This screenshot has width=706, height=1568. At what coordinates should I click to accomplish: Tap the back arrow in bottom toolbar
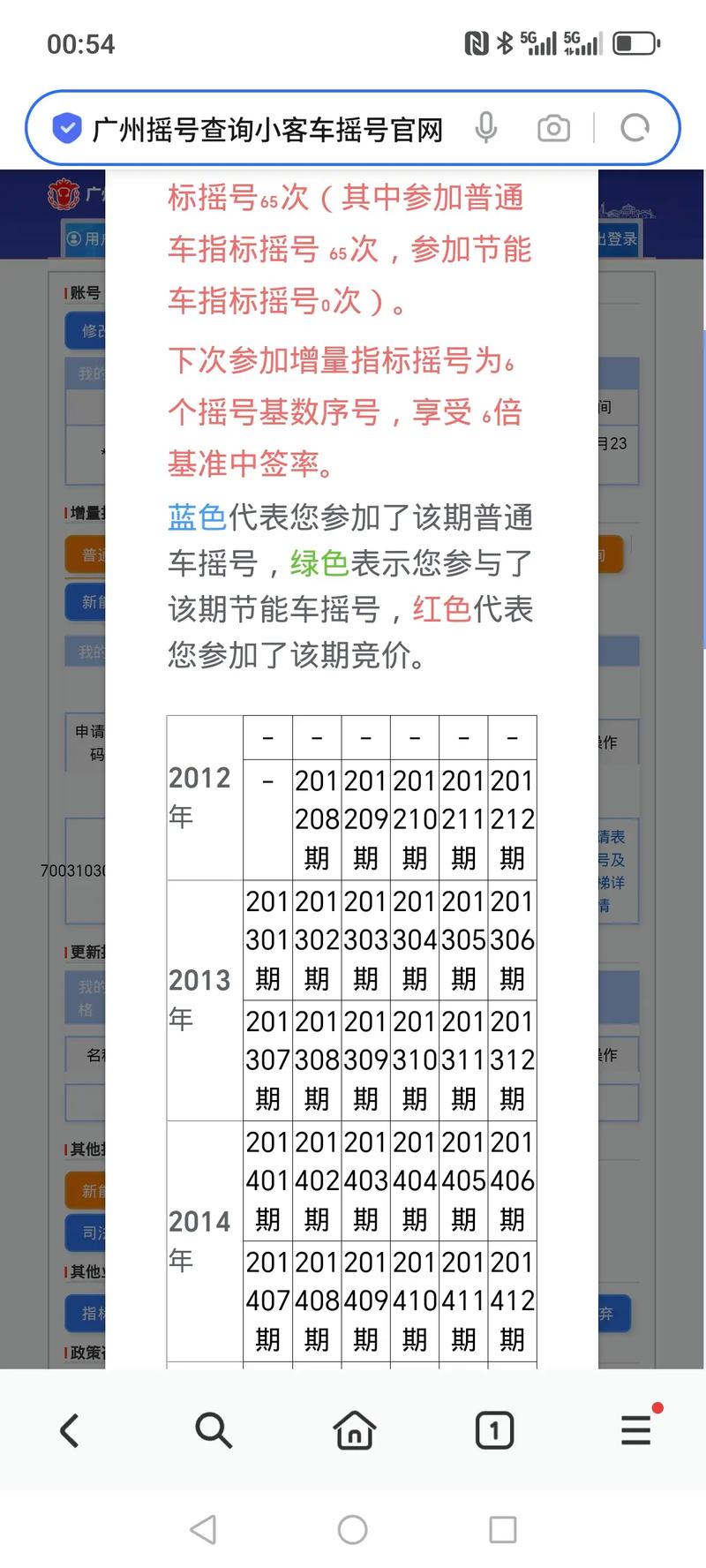tap(70, 1430)
